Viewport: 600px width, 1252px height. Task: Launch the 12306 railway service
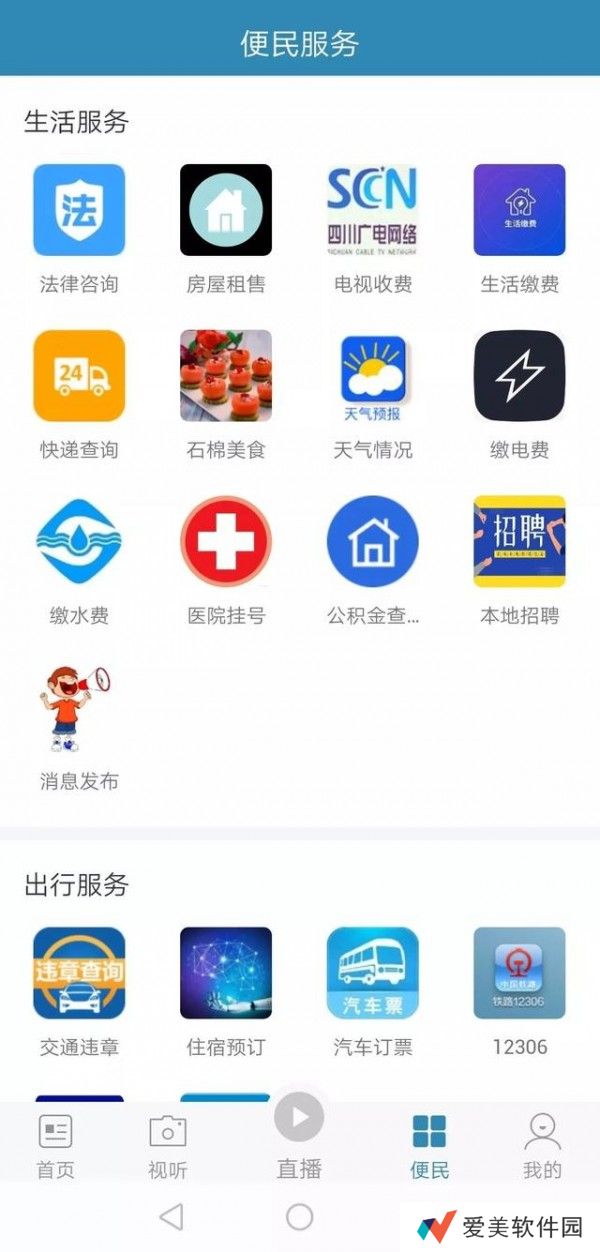pyautogui.click(x=519, y=973)
